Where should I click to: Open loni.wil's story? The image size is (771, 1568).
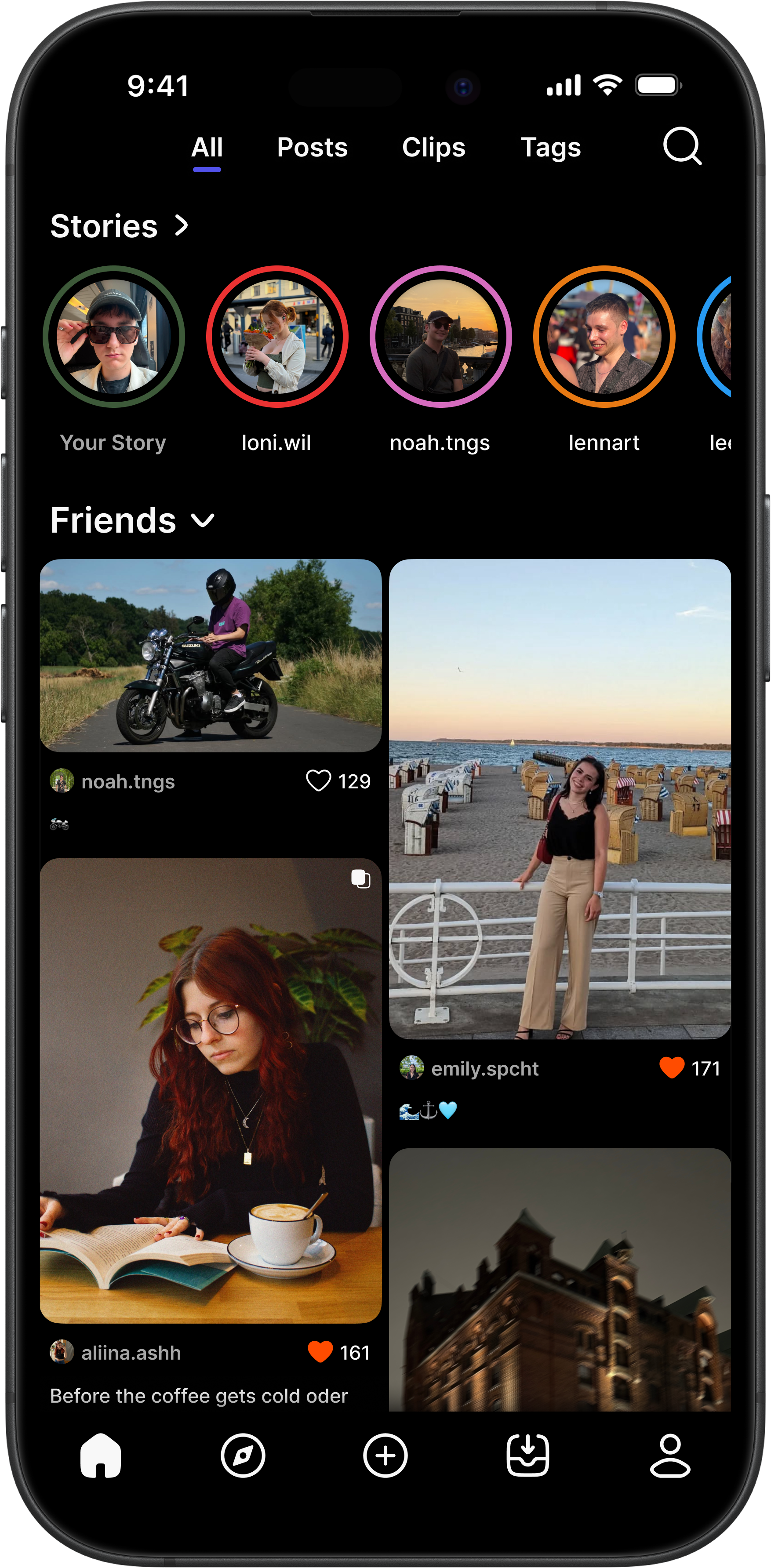277,337
